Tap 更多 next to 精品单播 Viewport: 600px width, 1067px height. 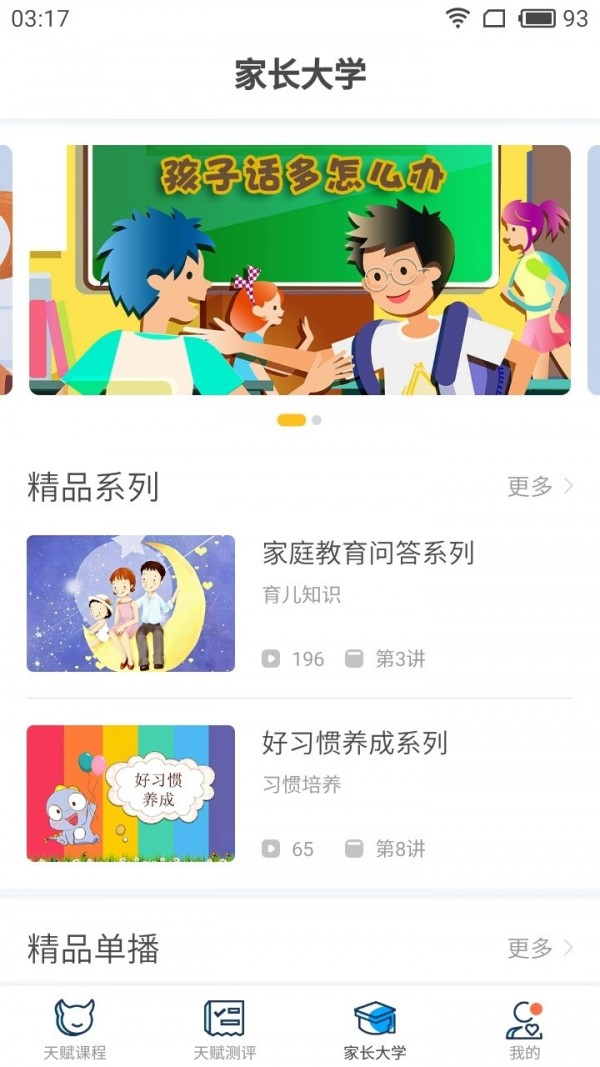pyautogui.click(x=540, y=948)
